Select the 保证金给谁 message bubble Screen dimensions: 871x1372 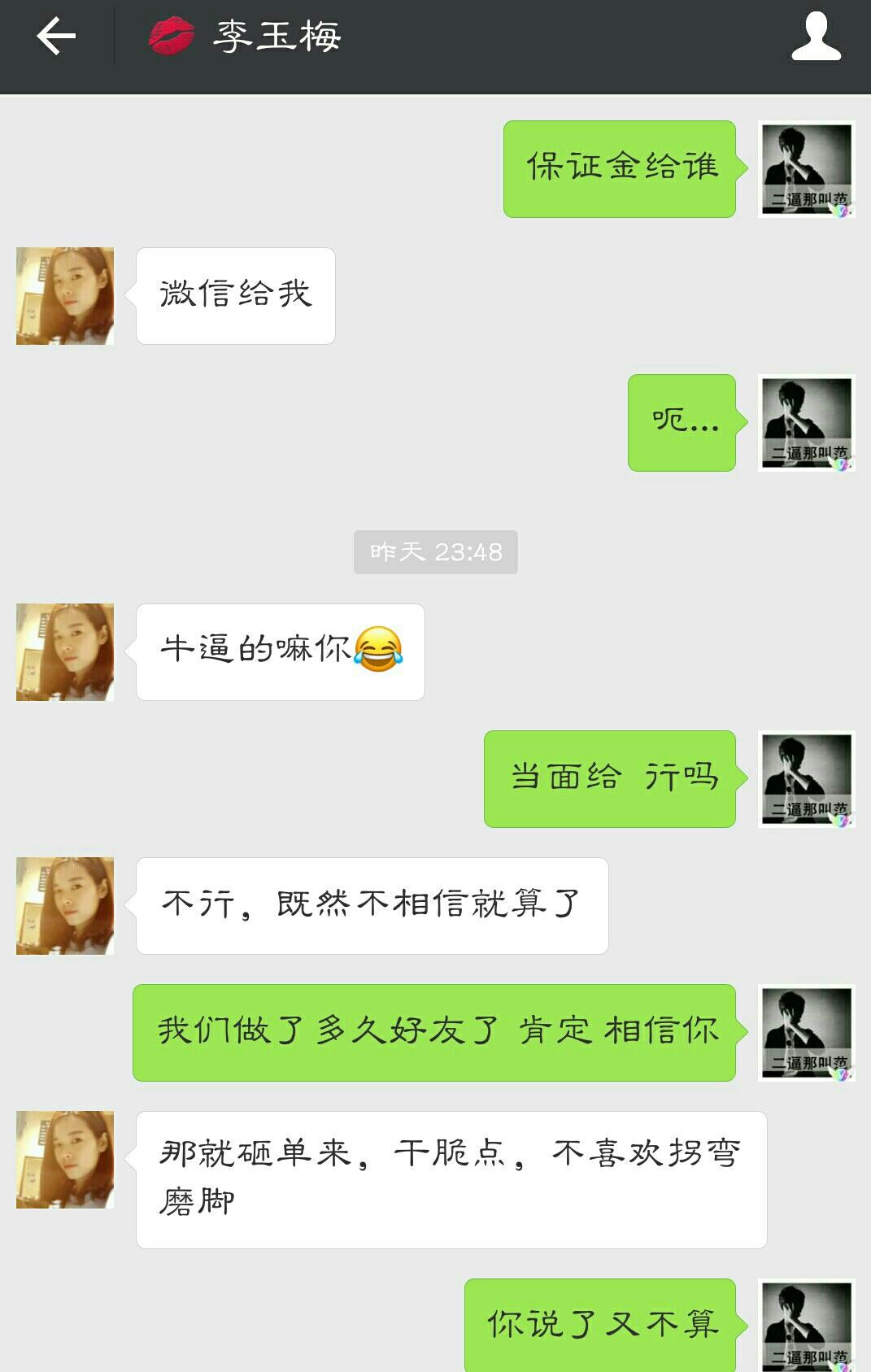click(x=620, y=168)
